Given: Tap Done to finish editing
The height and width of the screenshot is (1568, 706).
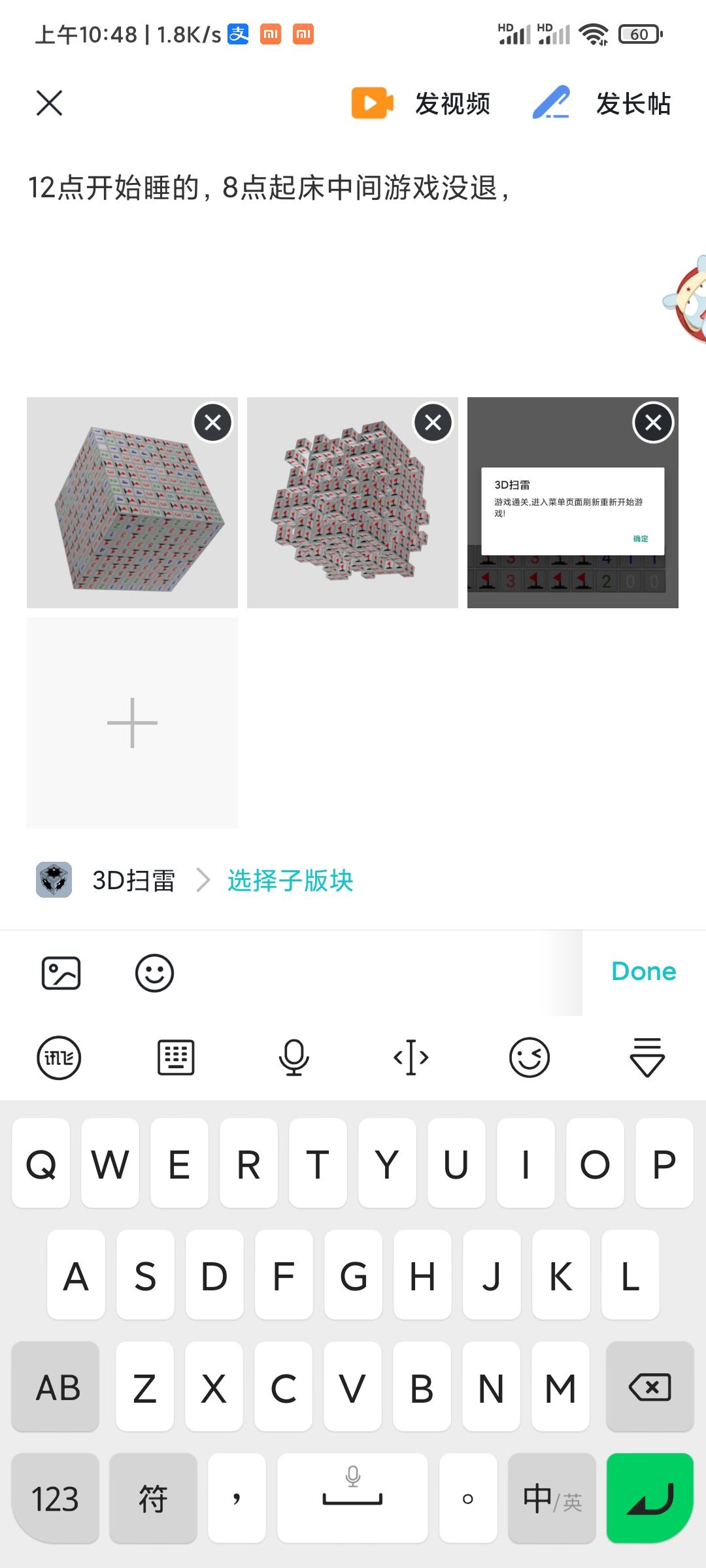Looking at the screenshot, I should (643, 972).
